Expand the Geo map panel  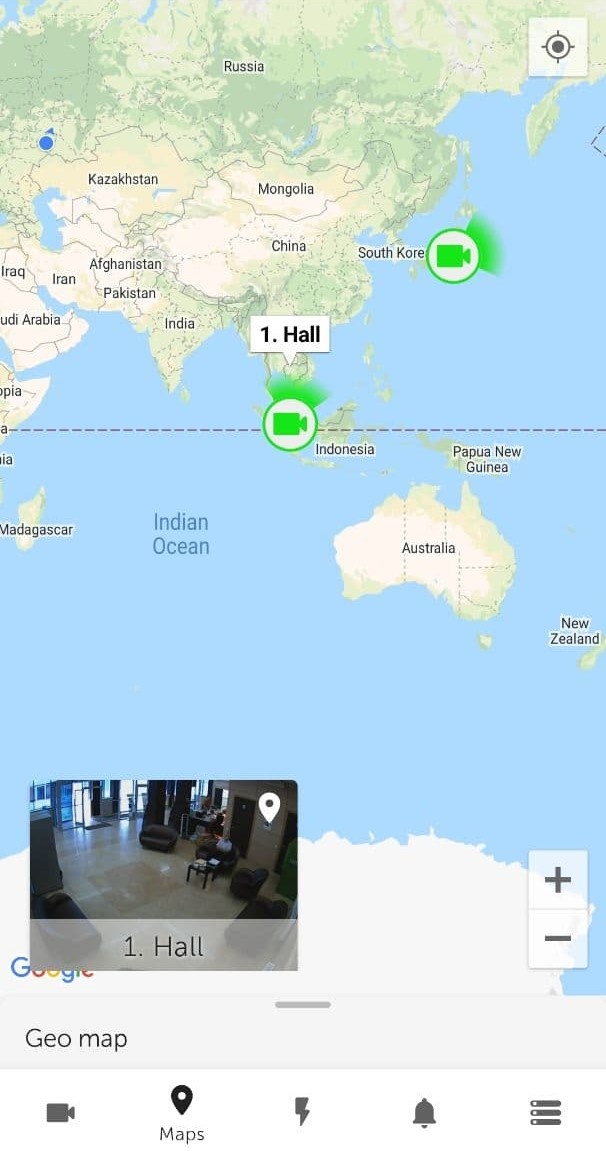(302, 1005)
